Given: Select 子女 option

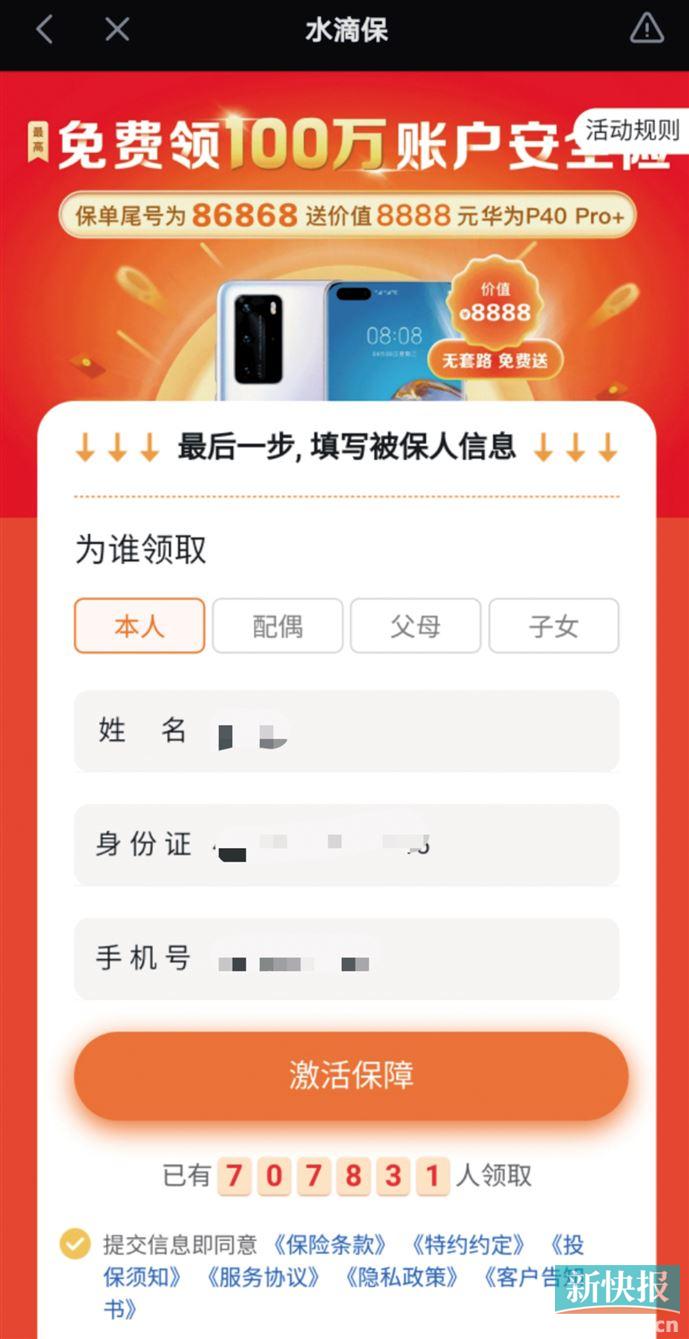Looking at the screenshot, I should [553, 626].
